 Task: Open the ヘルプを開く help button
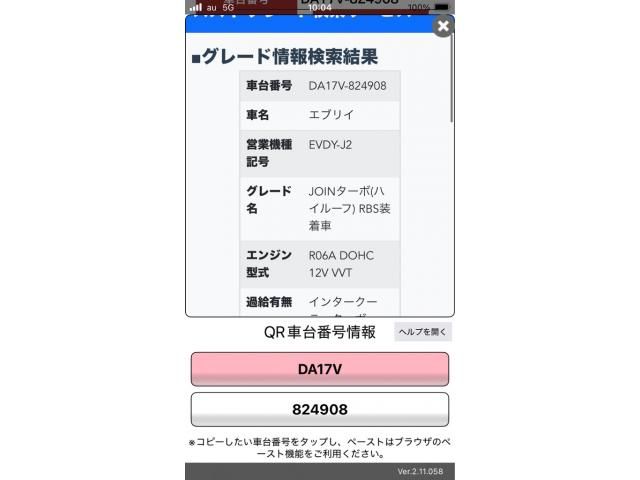click(x=423, y=332)
